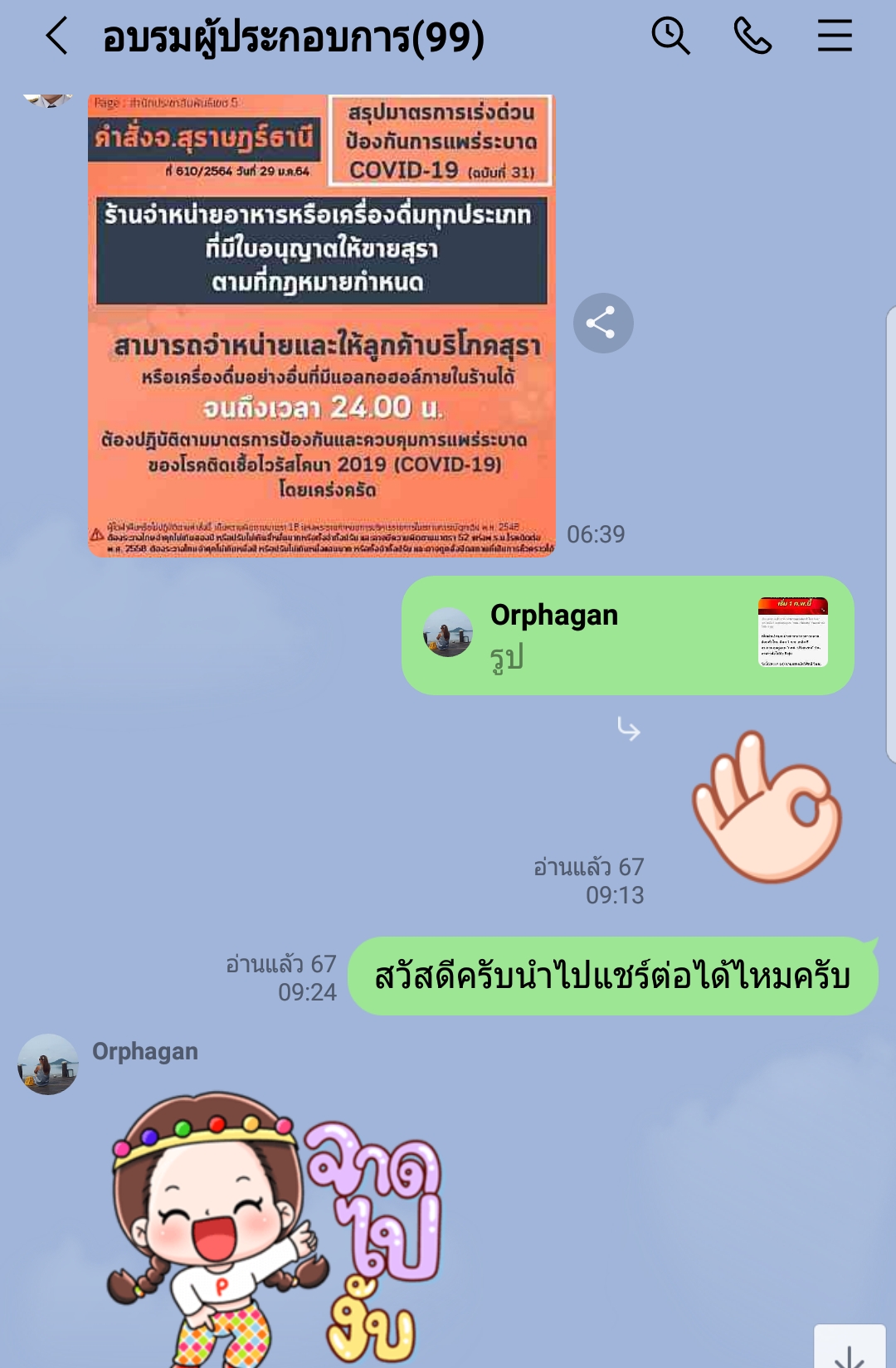
Task: Share the COVID-19 announcement image
Action: [603, 323]
